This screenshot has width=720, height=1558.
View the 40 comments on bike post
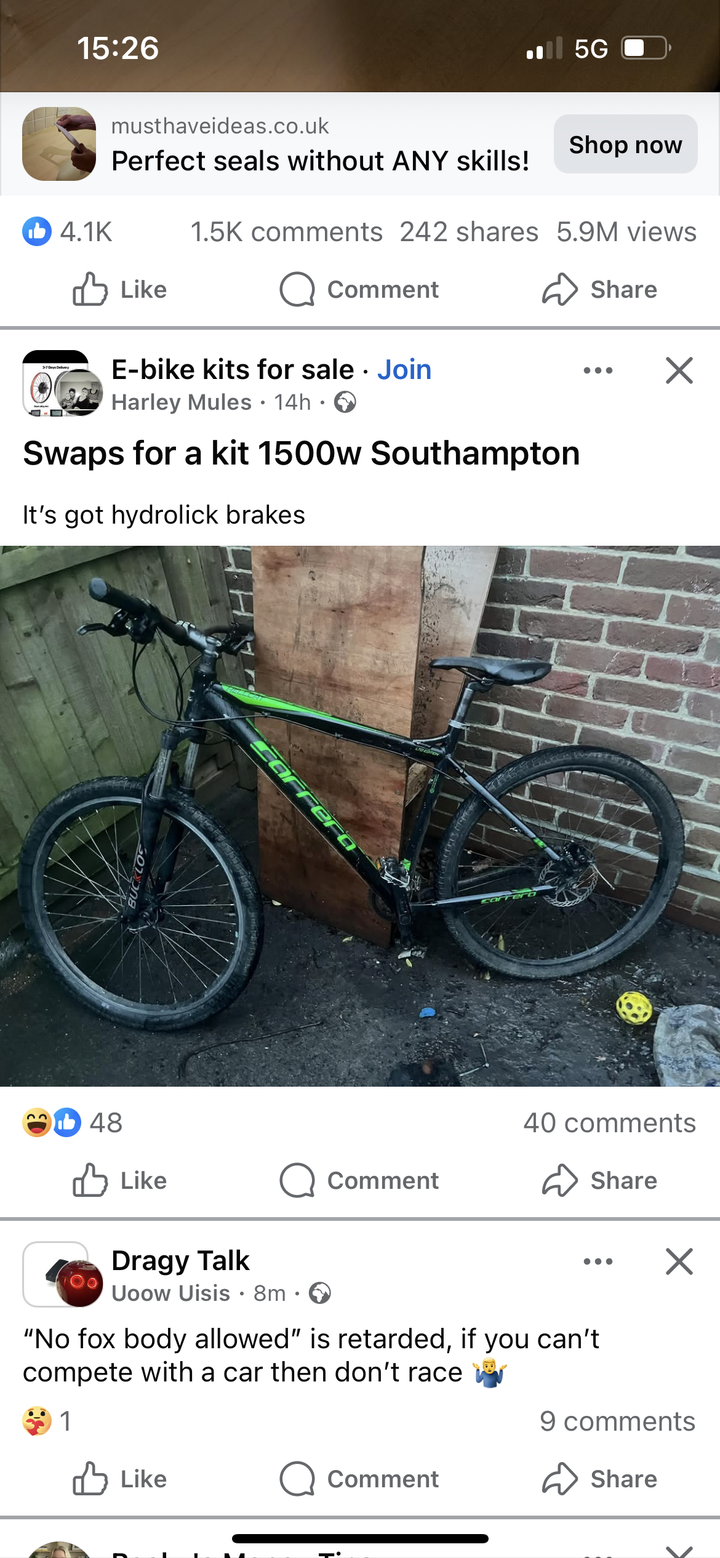[609, 1123]
